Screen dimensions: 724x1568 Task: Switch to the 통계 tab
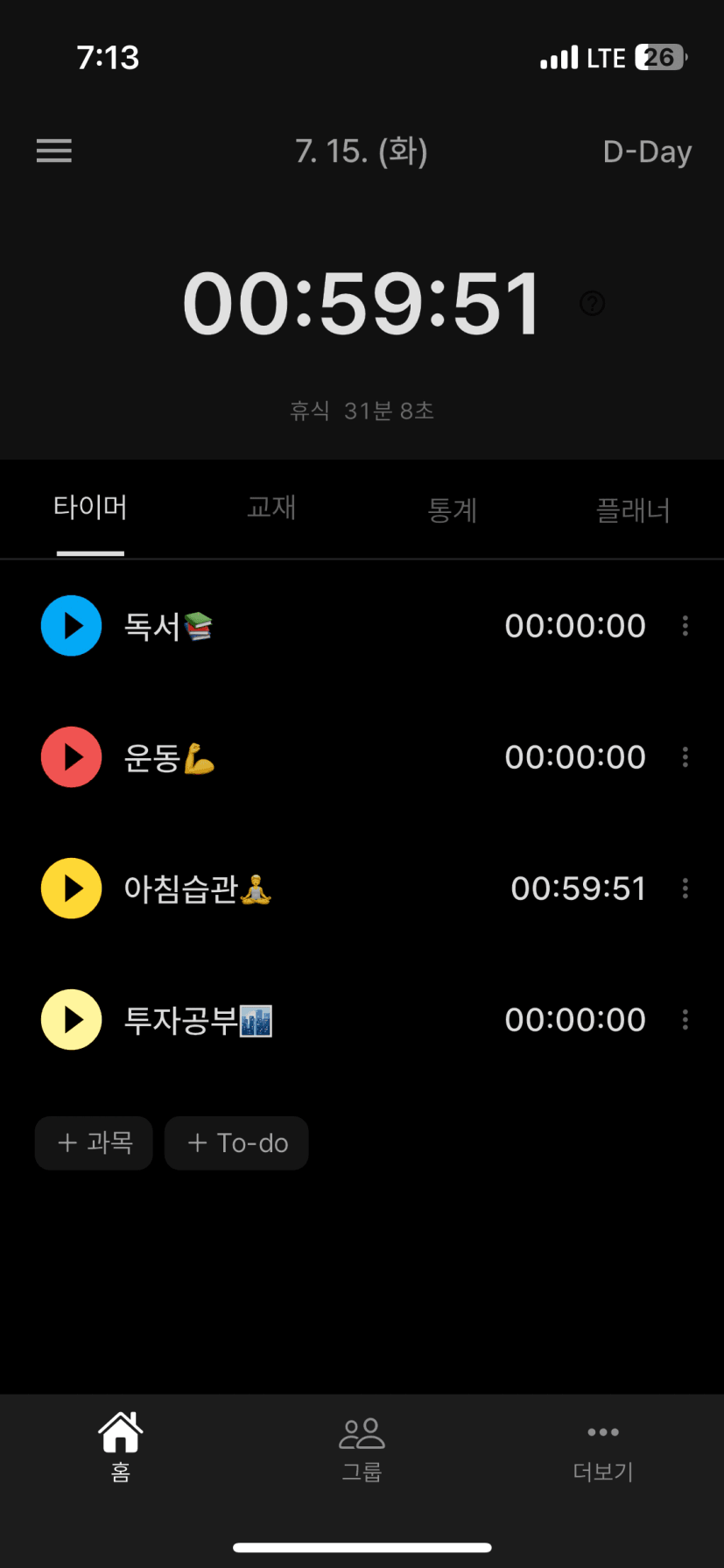tap(452, 510)
